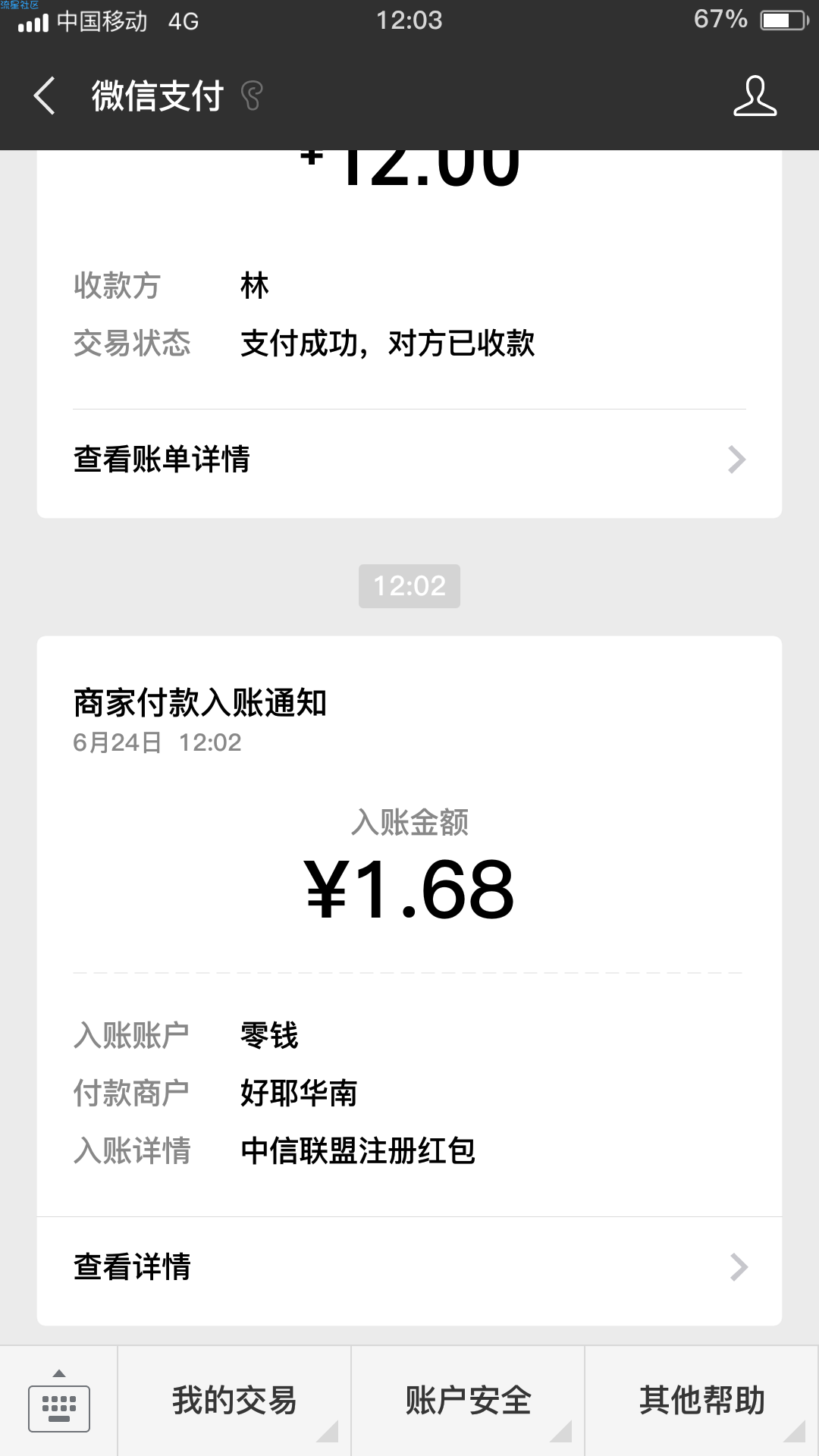Screen dimensions: 819x1456
Task: Open the 我的交易 menu
Action: coord(234,1401)
